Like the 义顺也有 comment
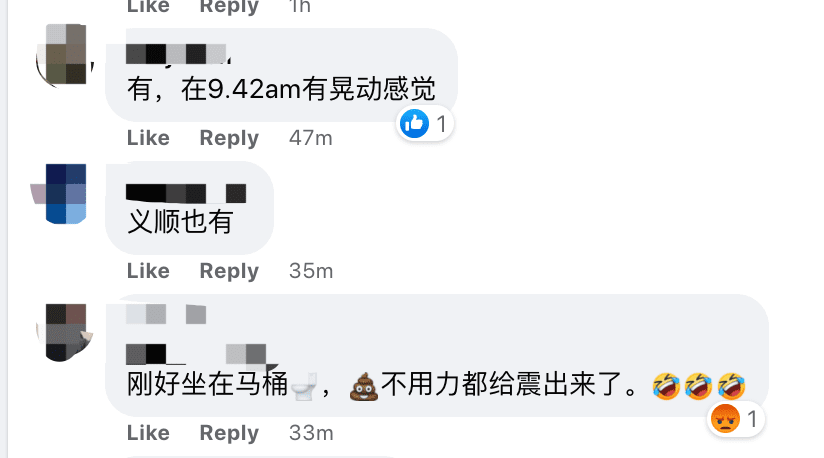Image resolution: width=824 pixels, height=458 pixels. point(148,271)
